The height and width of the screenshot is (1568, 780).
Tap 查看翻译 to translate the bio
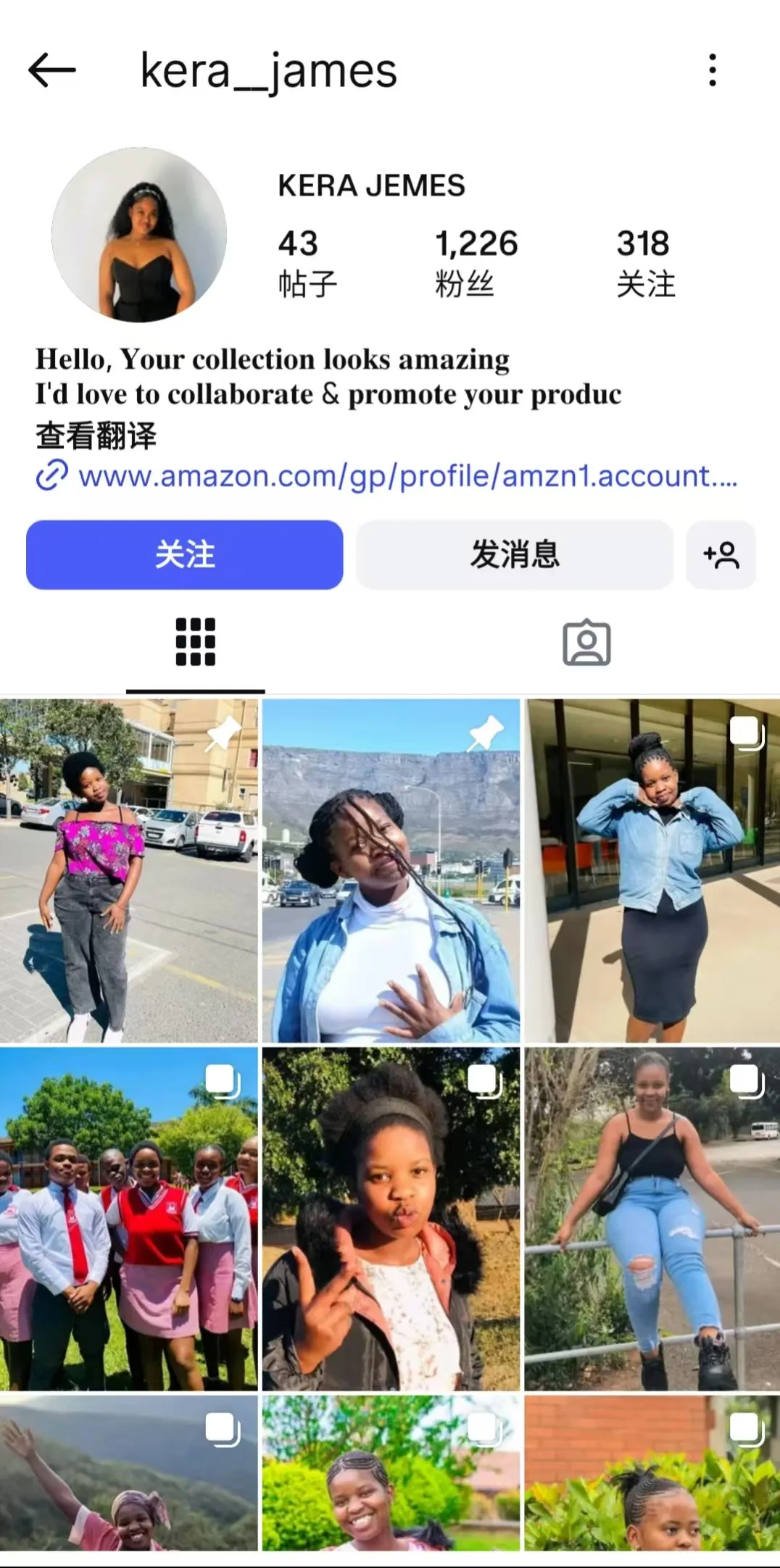coord(96,436)
